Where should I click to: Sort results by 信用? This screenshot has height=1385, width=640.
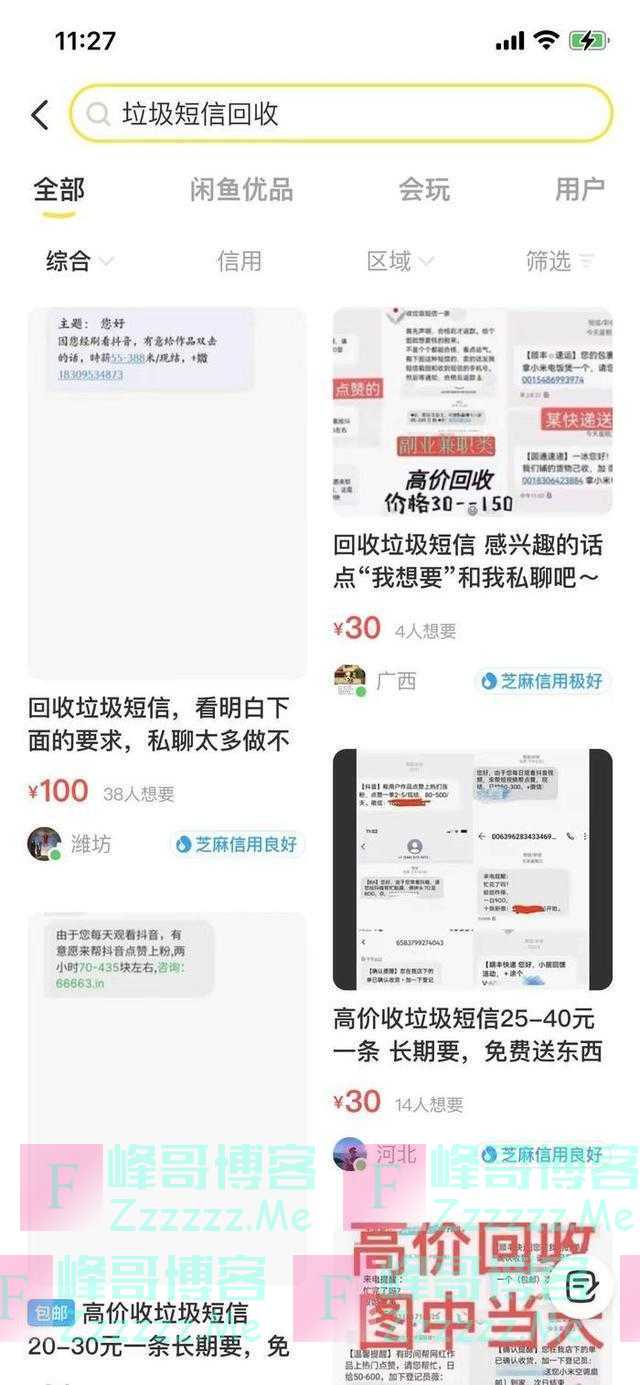click(x=239, y=261)
